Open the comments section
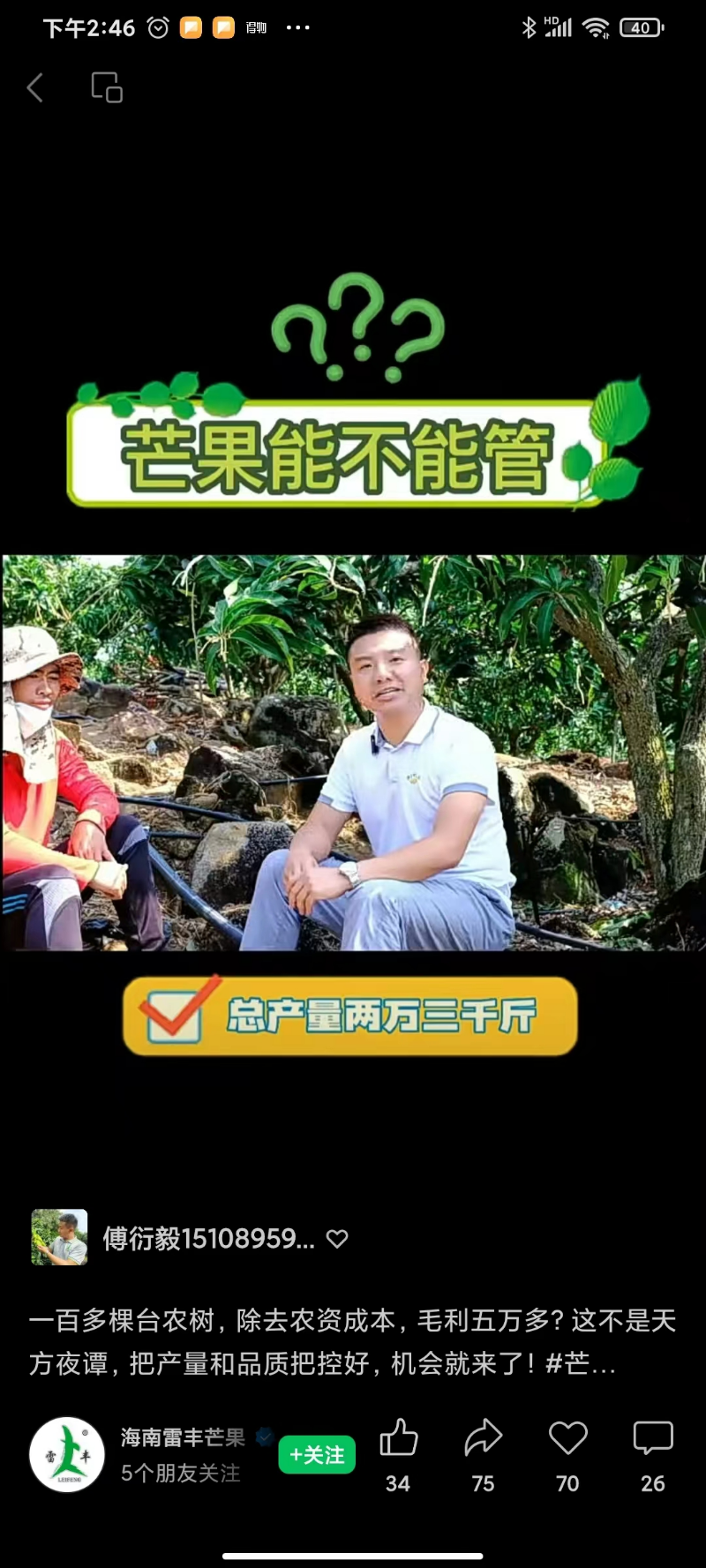 (653, 1439)
